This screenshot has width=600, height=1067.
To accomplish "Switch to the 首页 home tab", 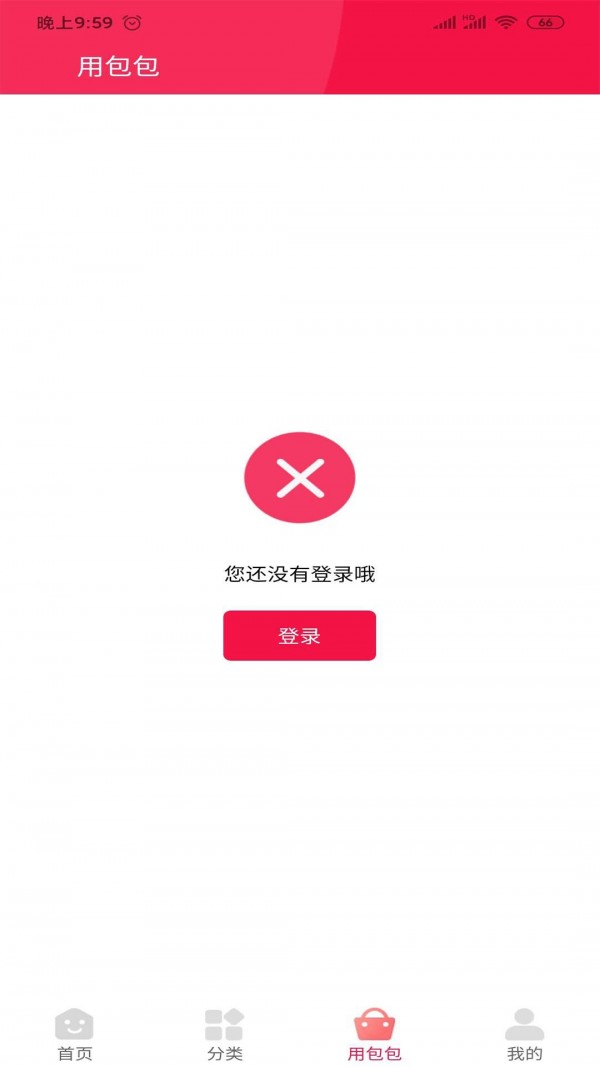I will (x=74, y=1034).
